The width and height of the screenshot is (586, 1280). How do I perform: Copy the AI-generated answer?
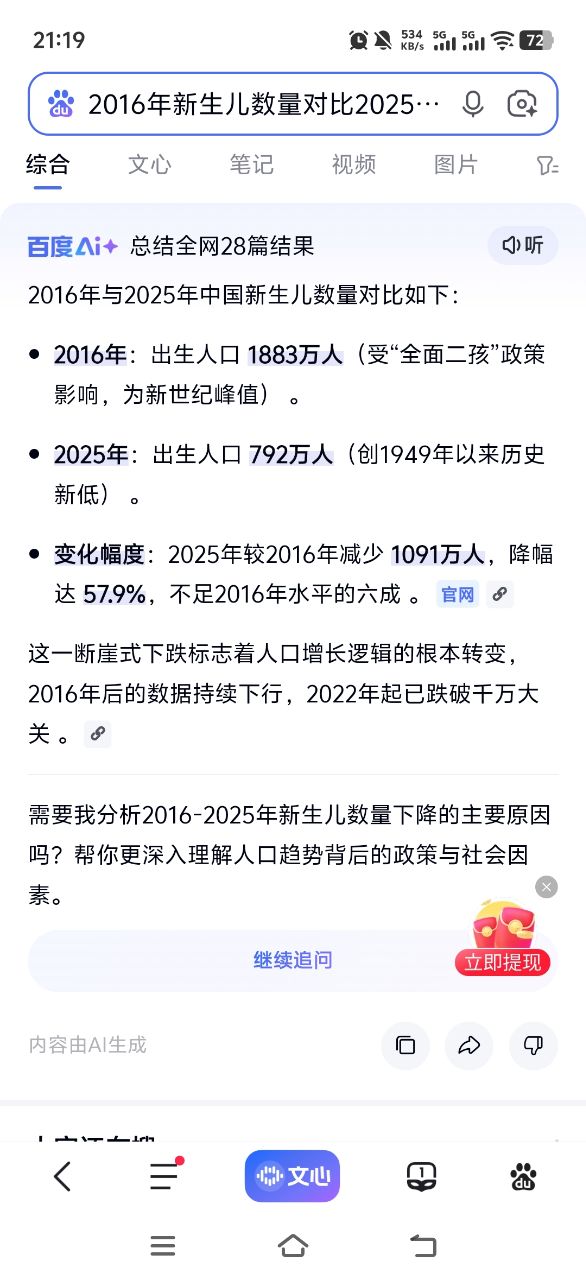coord(405,1045)
